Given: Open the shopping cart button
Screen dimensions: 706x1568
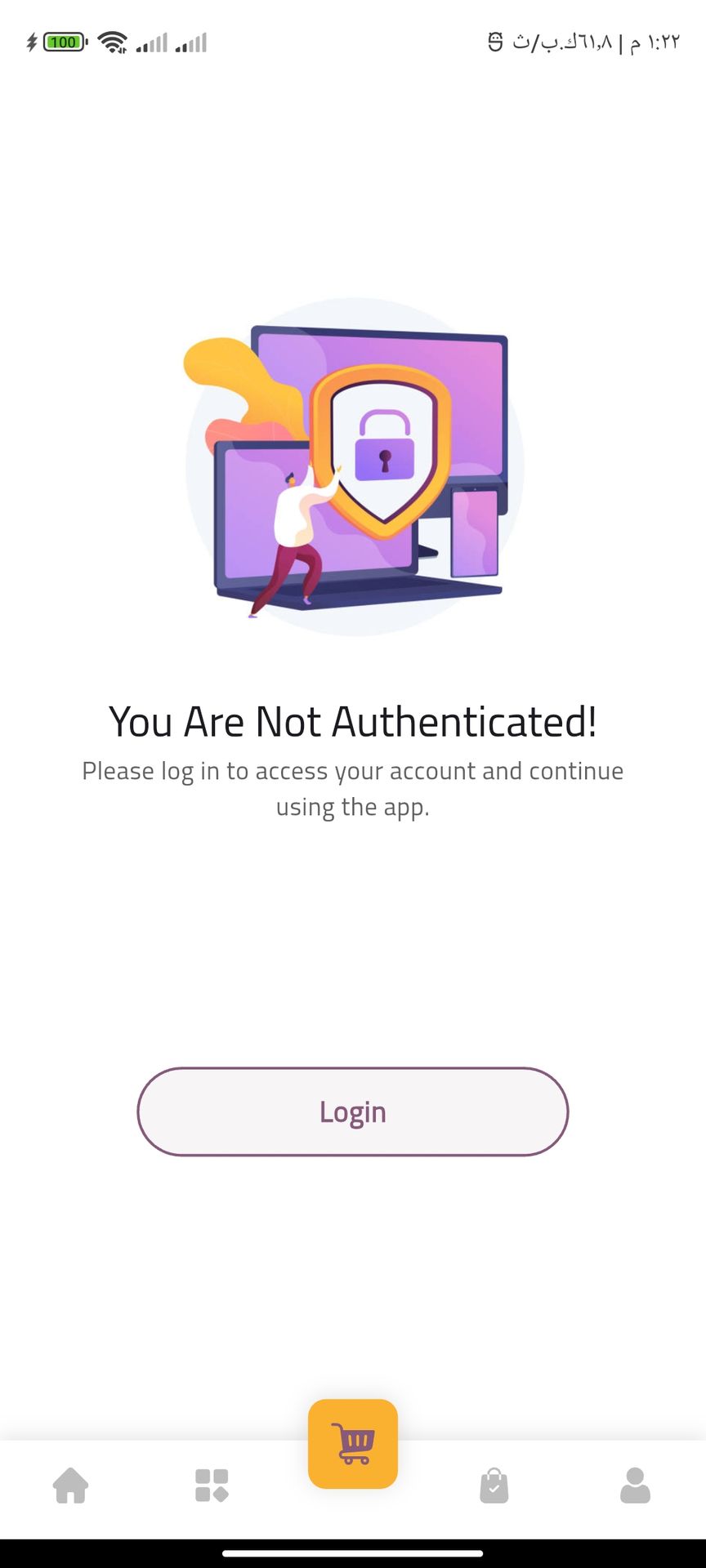Looking at the screenshot, I should 353,1444.
